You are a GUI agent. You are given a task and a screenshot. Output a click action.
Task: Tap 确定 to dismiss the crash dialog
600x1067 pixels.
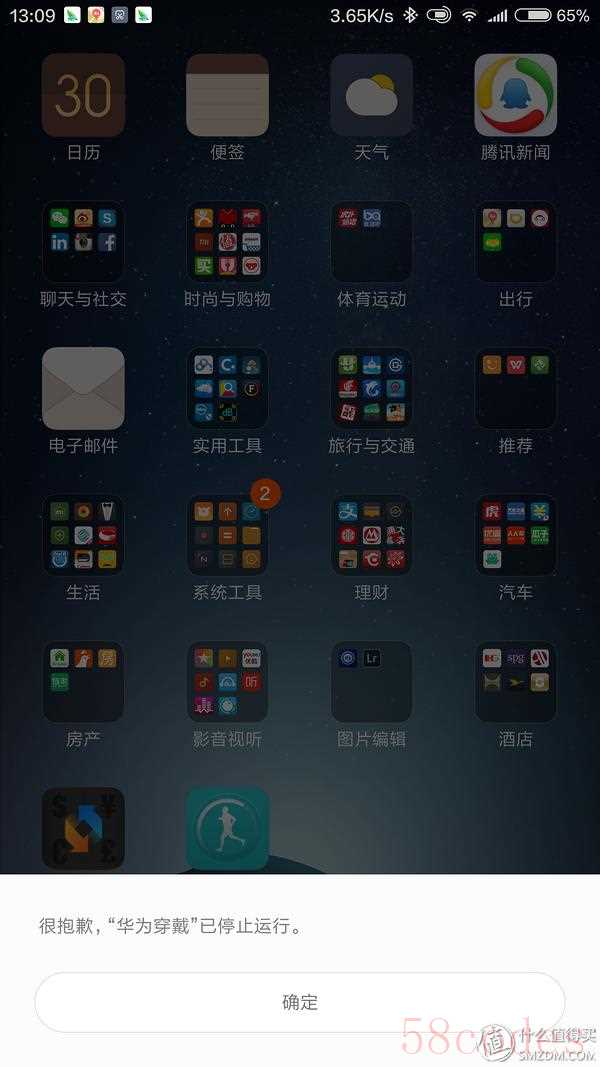(299, 1002)
